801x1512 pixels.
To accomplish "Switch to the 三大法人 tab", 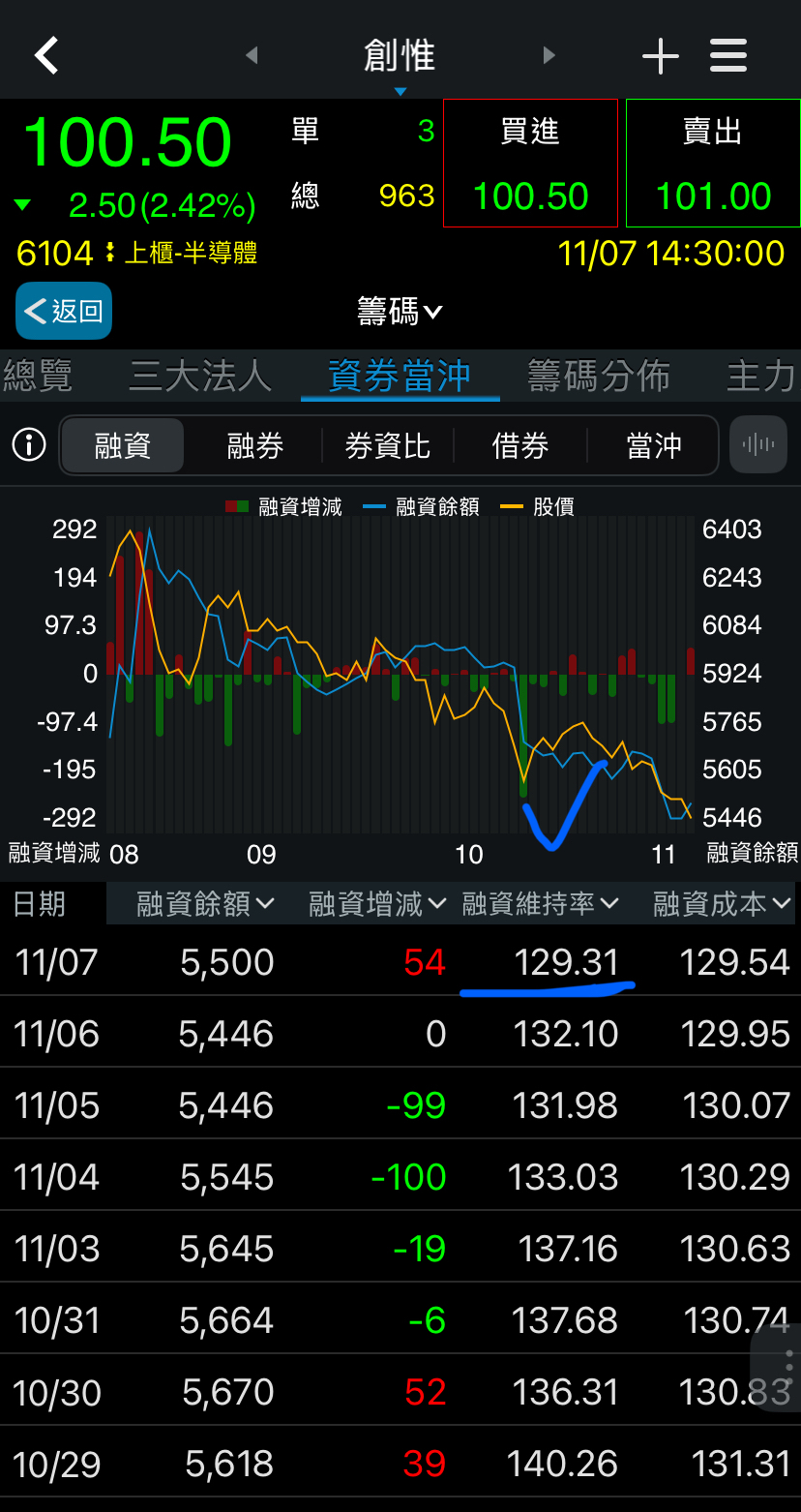I will [198, 377].
